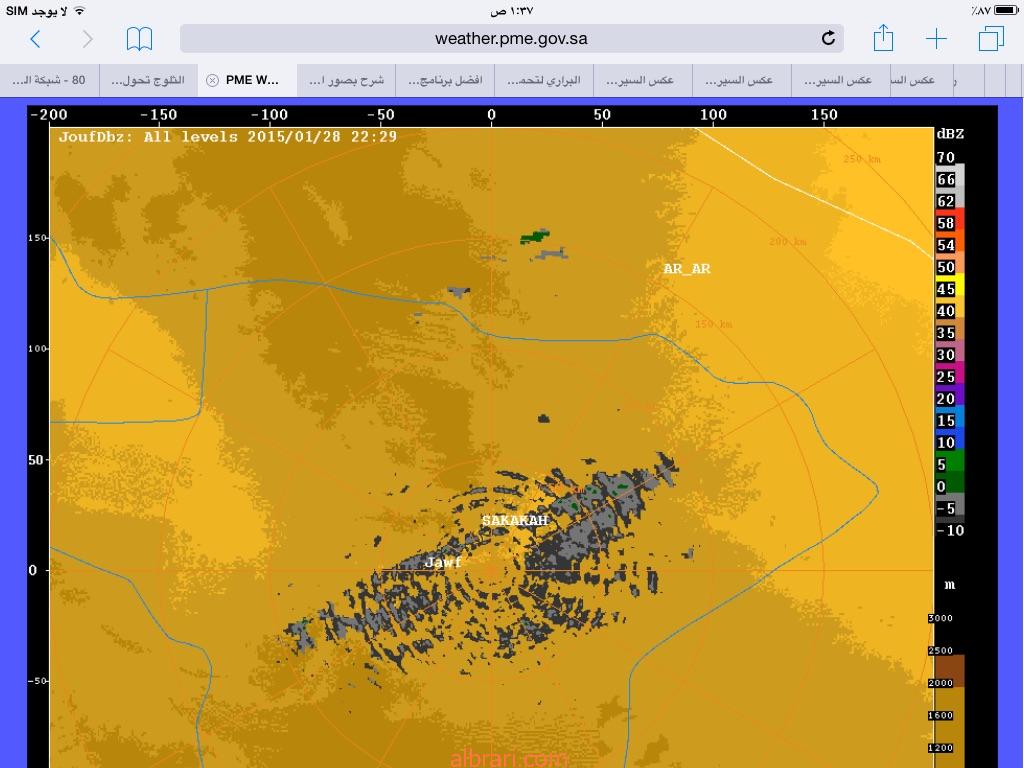Screen dimensions: 1024x768
Task: Add a new tab with plus
Action: (x=936, y=39)
